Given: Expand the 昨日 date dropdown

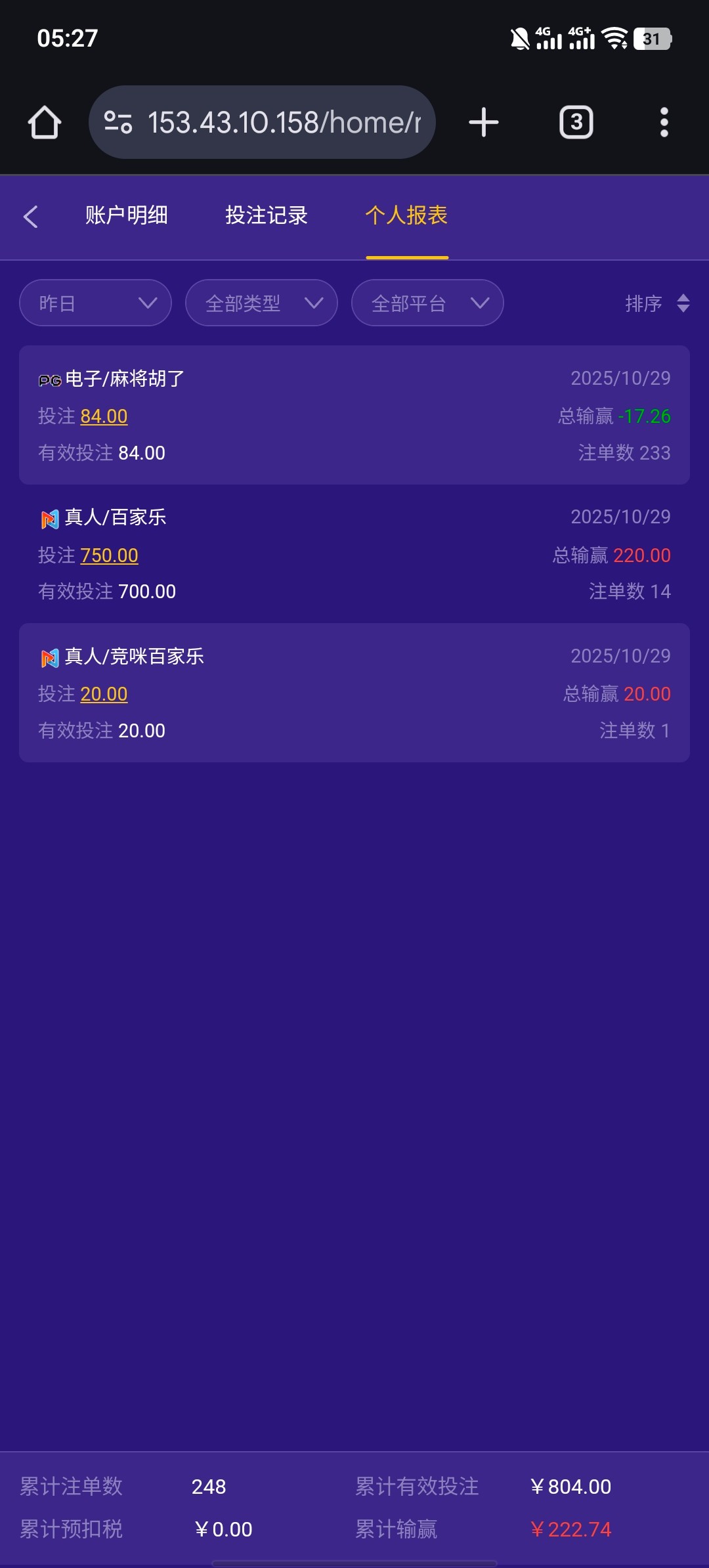Looking at the screenshot, I should click(96, 303).
